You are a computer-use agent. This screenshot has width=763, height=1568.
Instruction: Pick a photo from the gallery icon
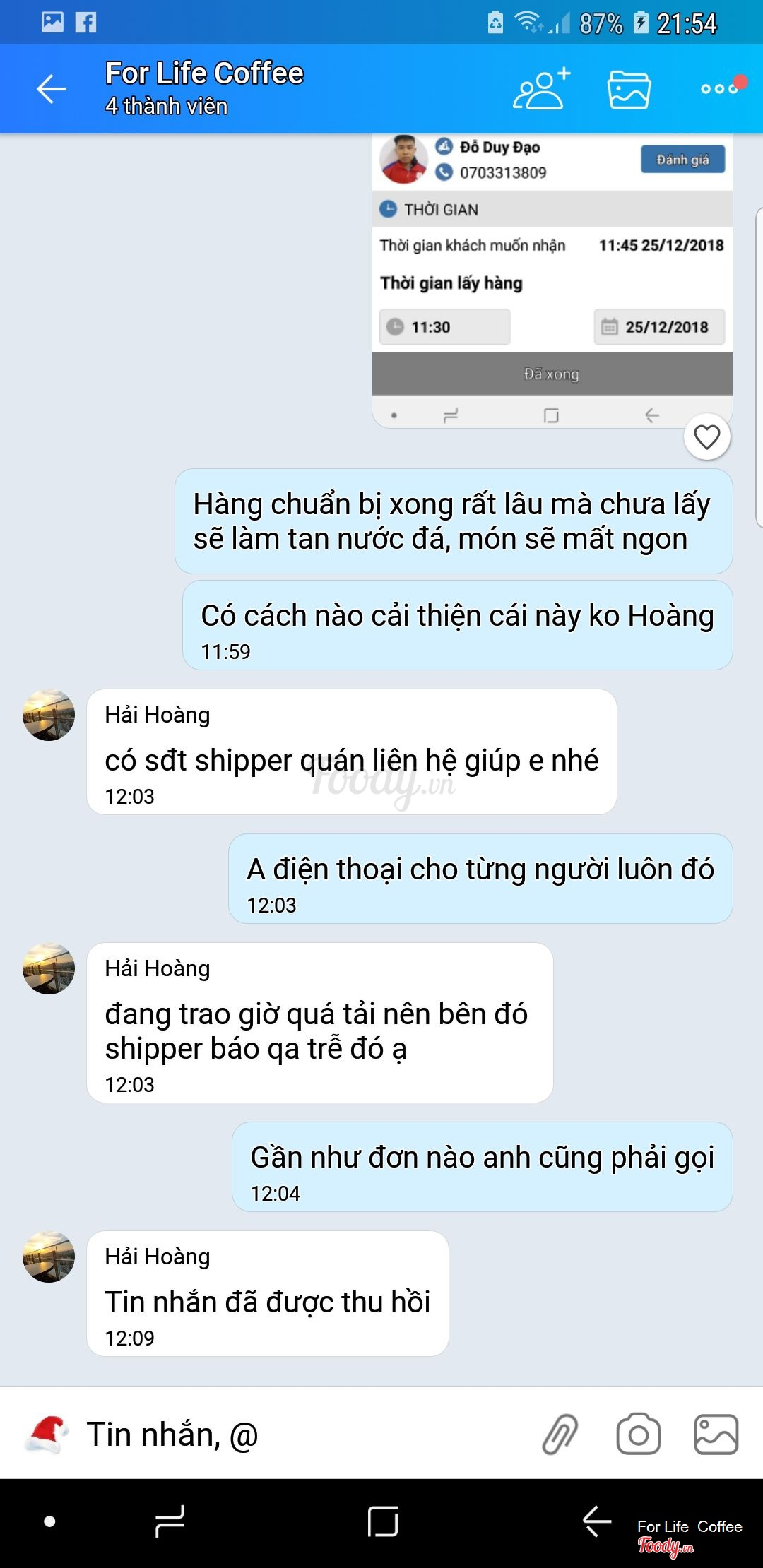pyautogui.click(x=716, y=1435)
